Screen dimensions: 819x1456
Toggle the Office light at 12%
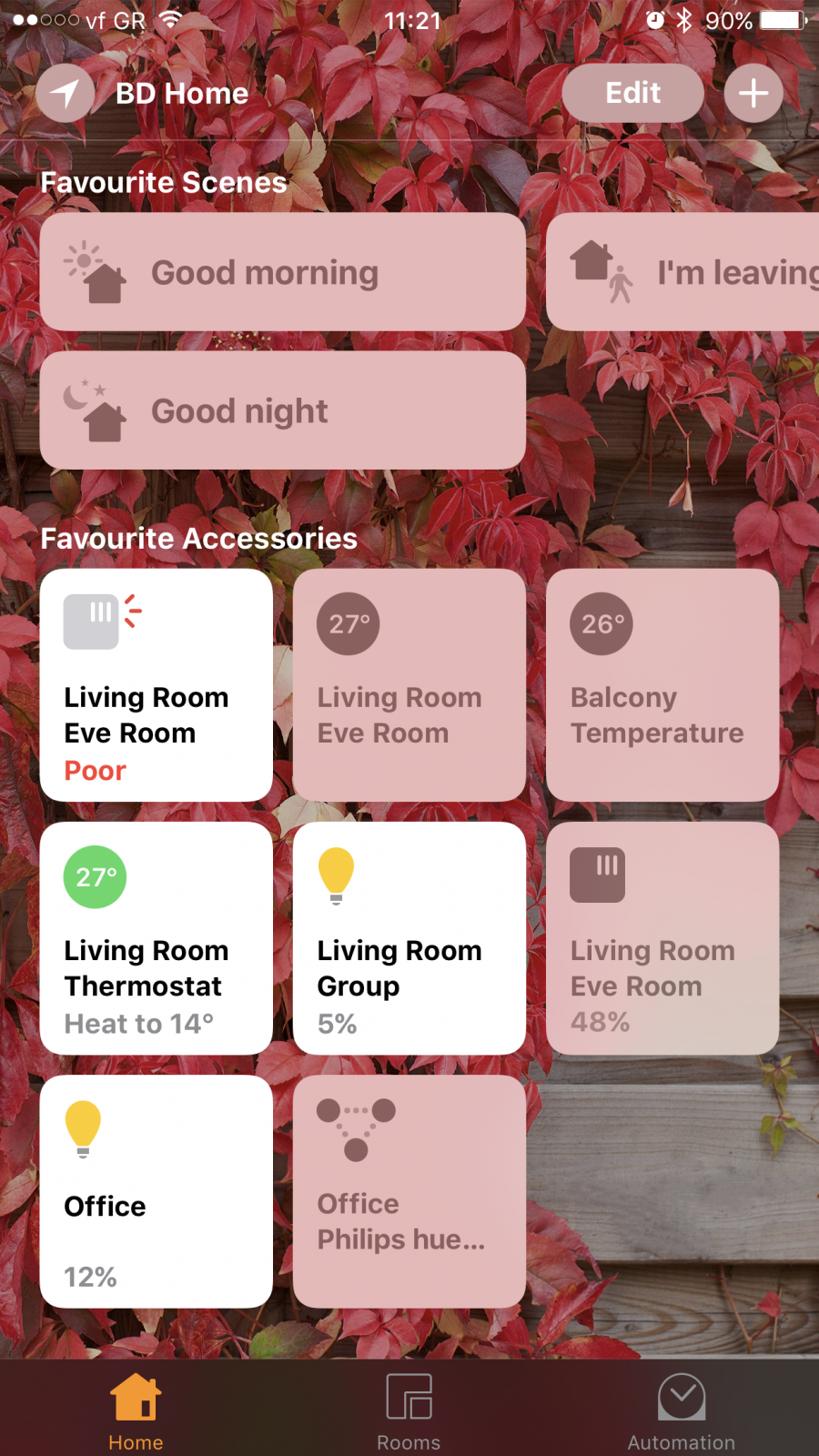(157, 1191)
